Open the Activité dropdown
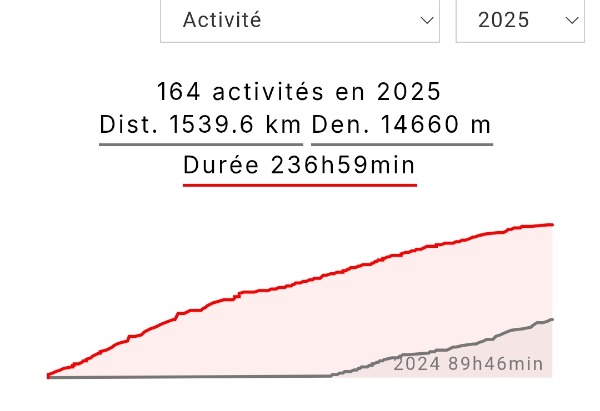The width and height of the screenshot is (600, 411). click(299, 20)
